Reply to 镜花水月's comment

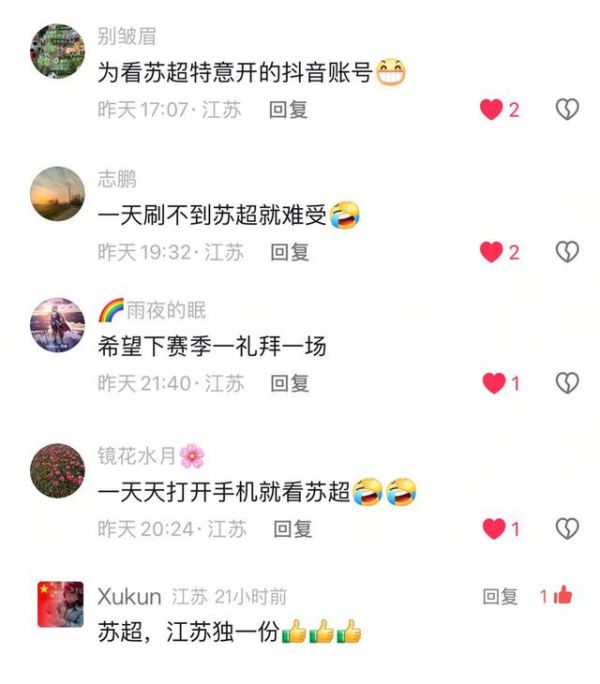[x=292, y=529]
